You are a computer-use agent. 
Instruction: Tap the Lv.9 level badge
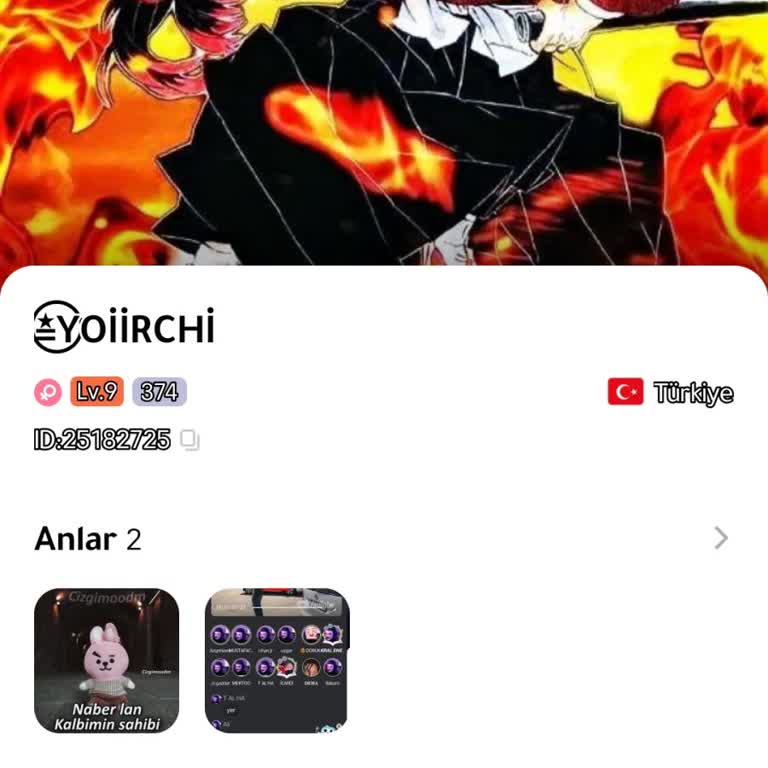pyautogui.click(x=97, y=392)
